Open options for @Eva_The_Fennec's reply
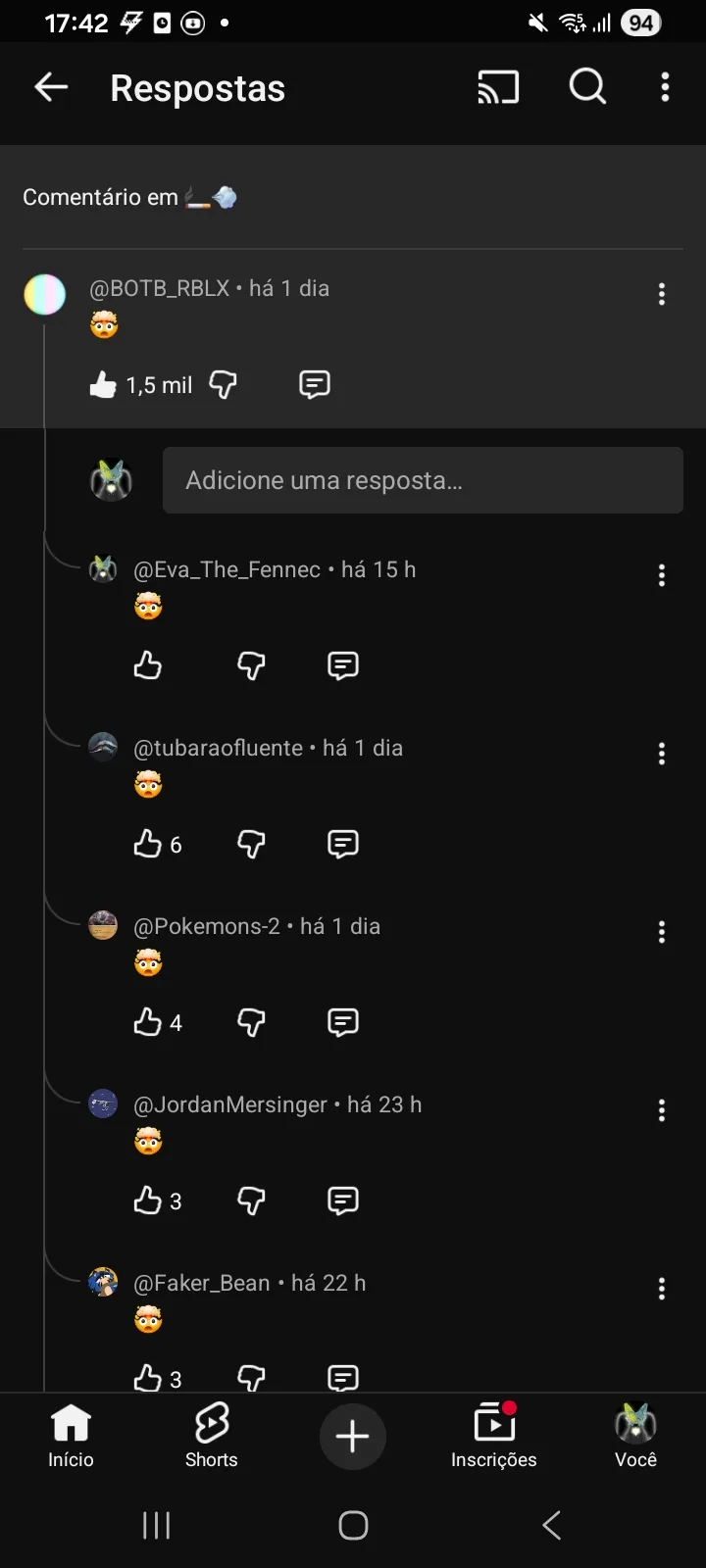706x1568 pixels. (662, 575)
